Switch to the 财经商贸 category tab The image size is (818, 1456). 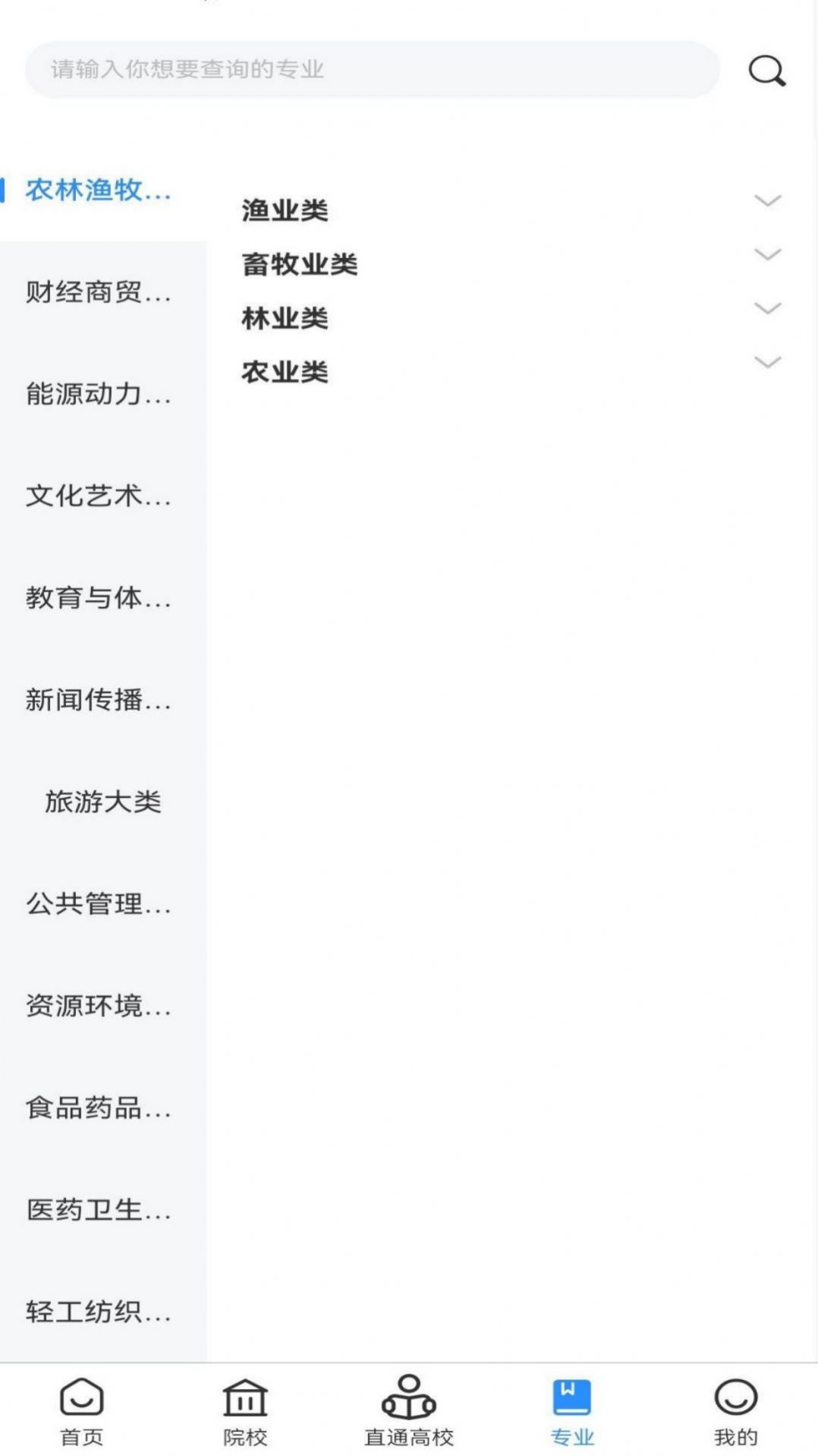click(99, 292)
